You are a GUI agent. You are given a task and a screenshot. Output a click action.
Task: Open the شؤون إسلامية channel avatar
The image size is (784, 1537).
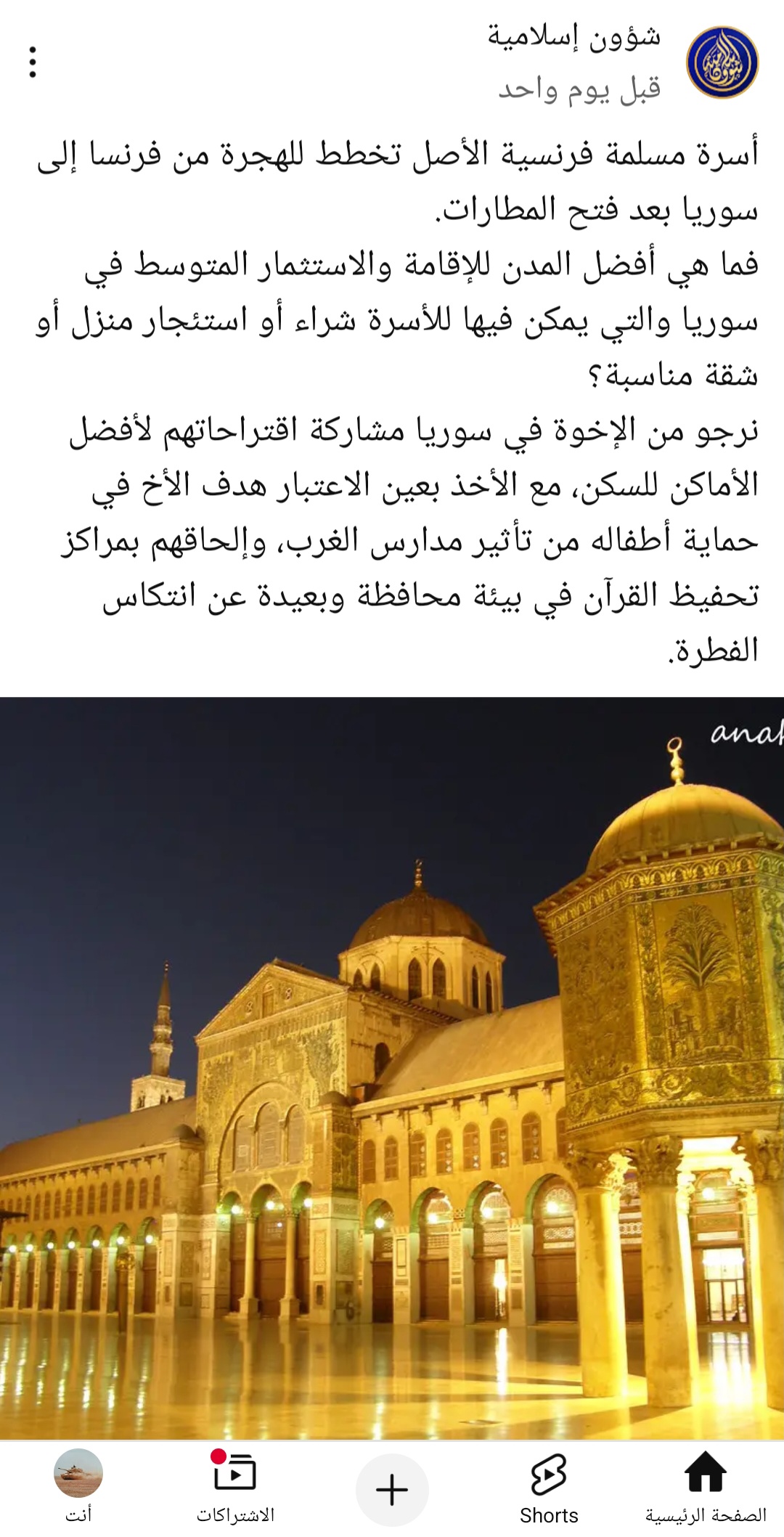click(722, 62)
